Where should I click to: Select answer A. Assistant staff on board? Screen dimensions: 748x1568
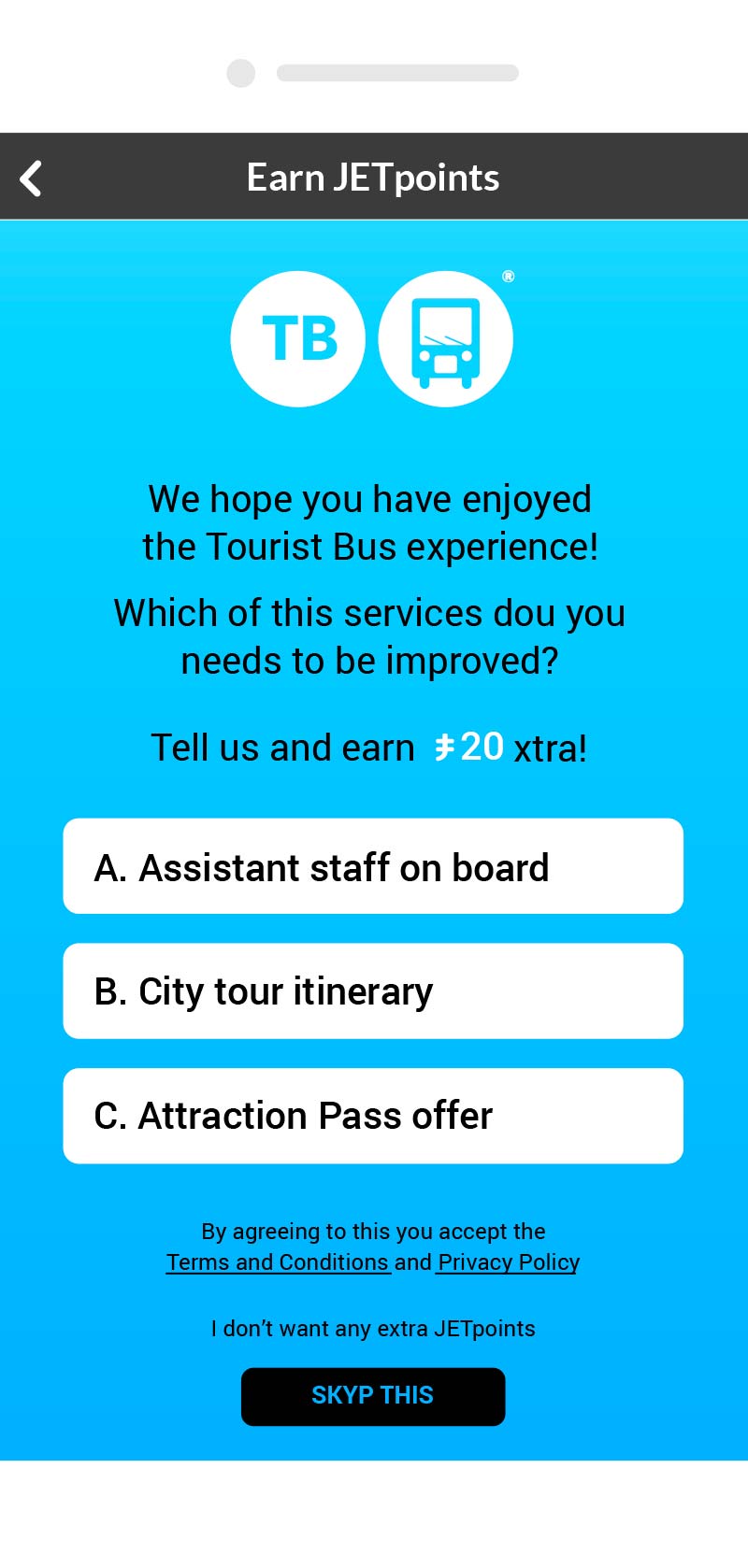coord(373,866)
